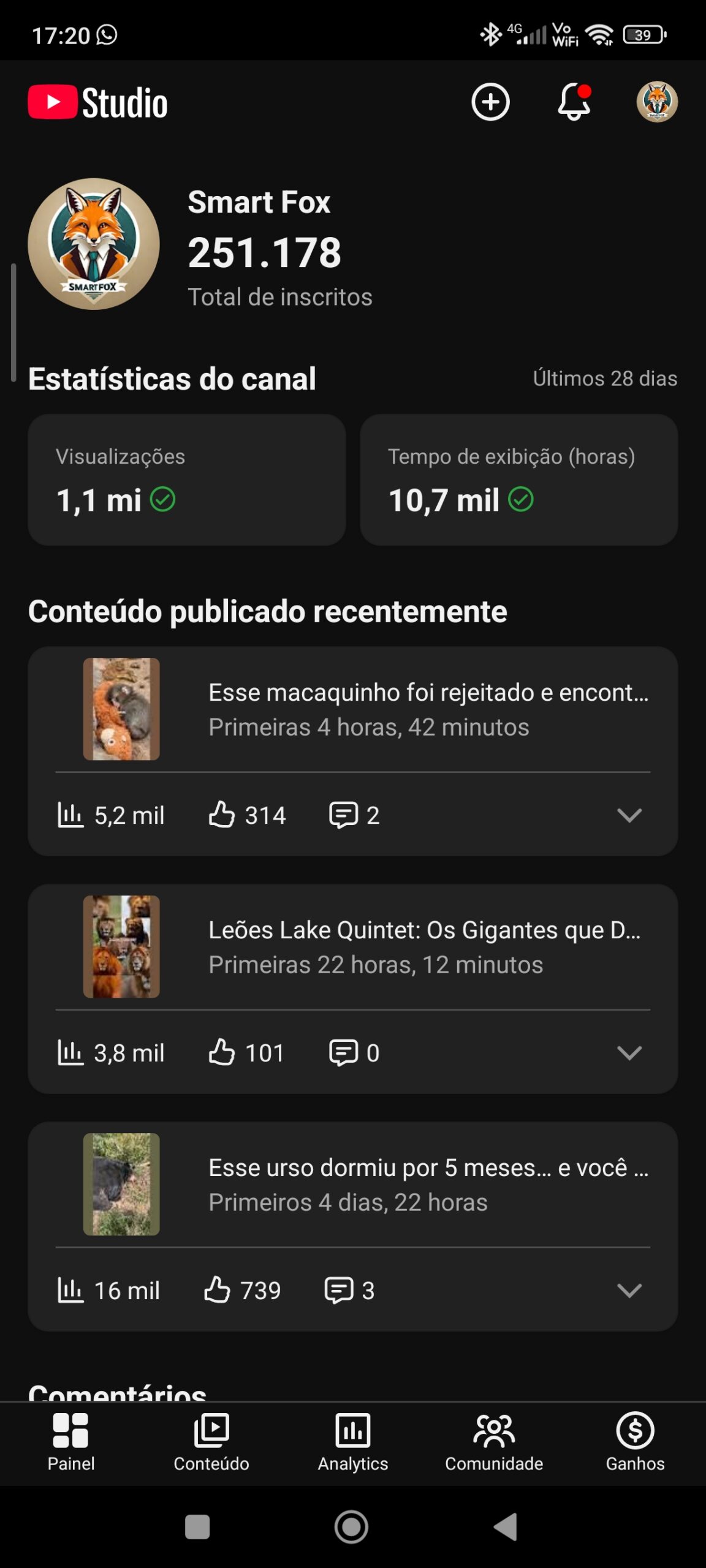Image resolution: width=706 pixels, height=1568 pixels.
Task: Tap the system home button
Action: click(352, 1526)
